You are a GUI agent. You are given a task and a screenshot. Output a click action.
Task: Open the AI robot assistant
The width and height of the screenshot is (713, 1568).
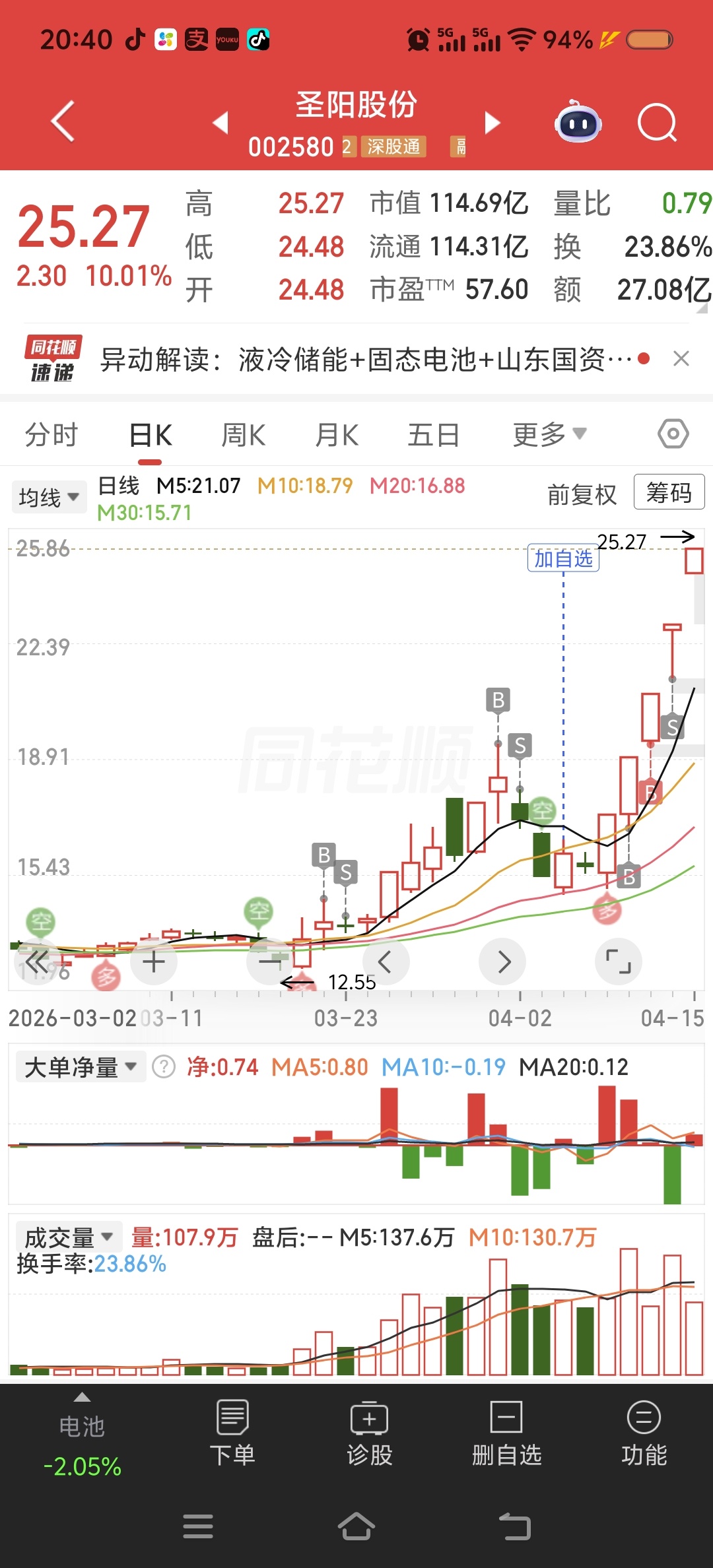click(x=578, y=123)
